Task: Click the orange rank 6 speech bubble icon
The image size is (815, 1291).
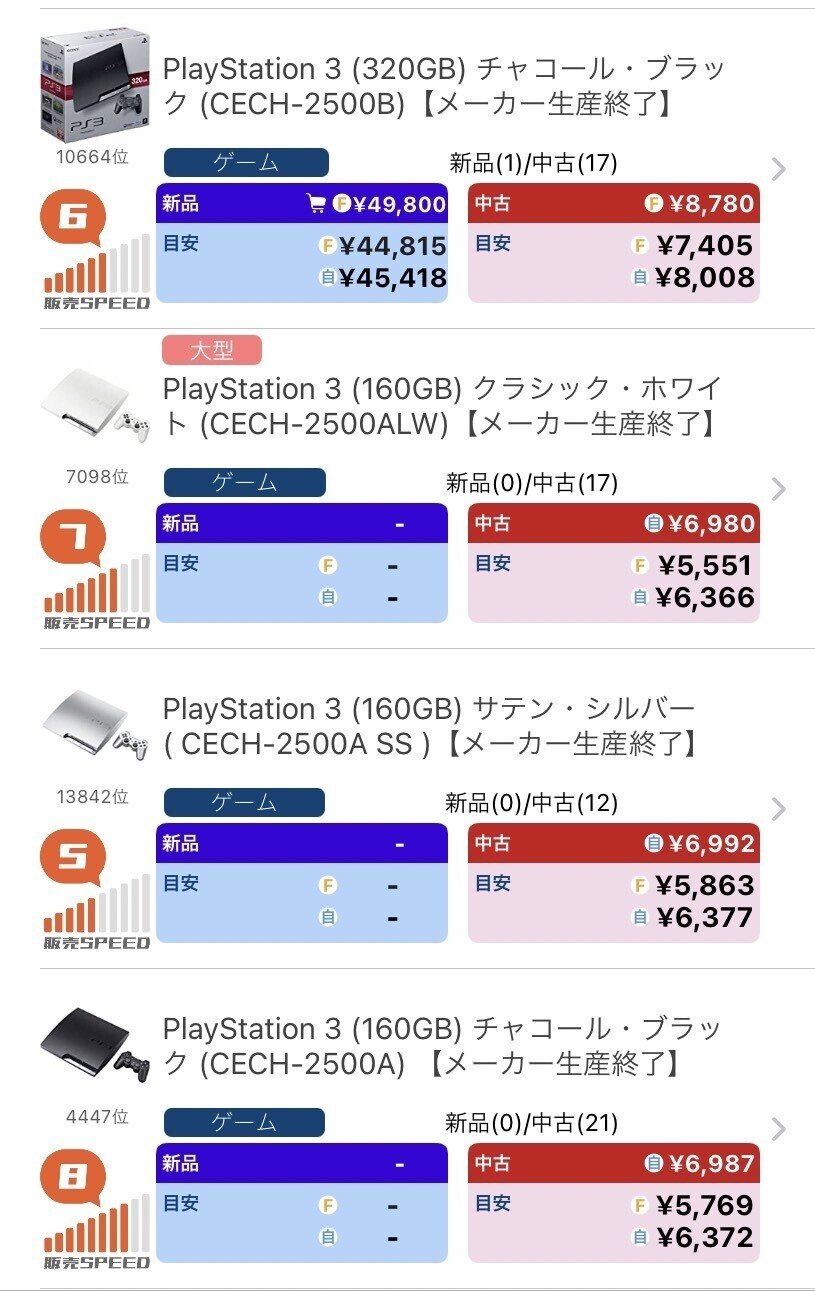Action: point(75,215)
